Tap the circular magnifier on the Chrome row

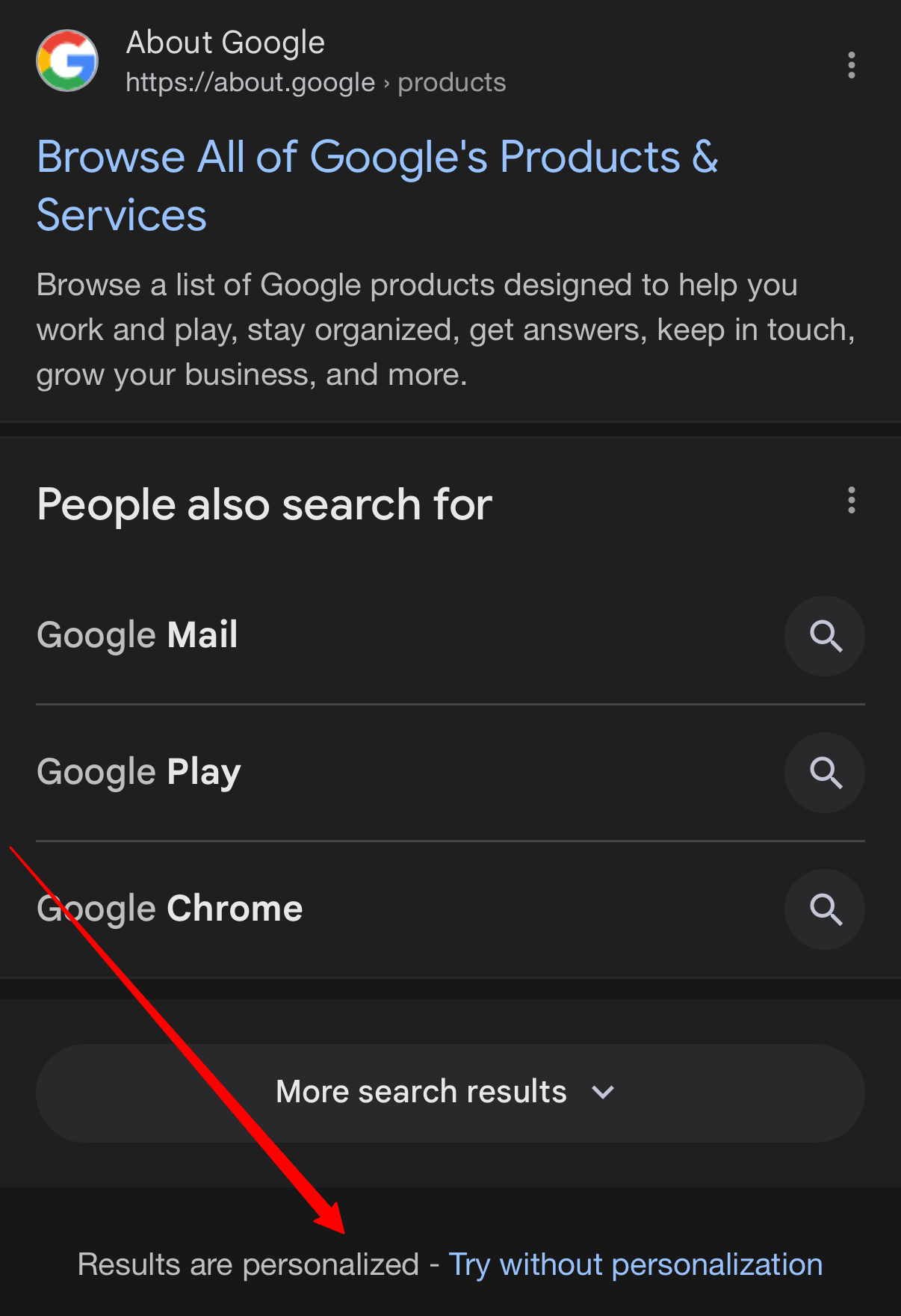click(824, 909)
